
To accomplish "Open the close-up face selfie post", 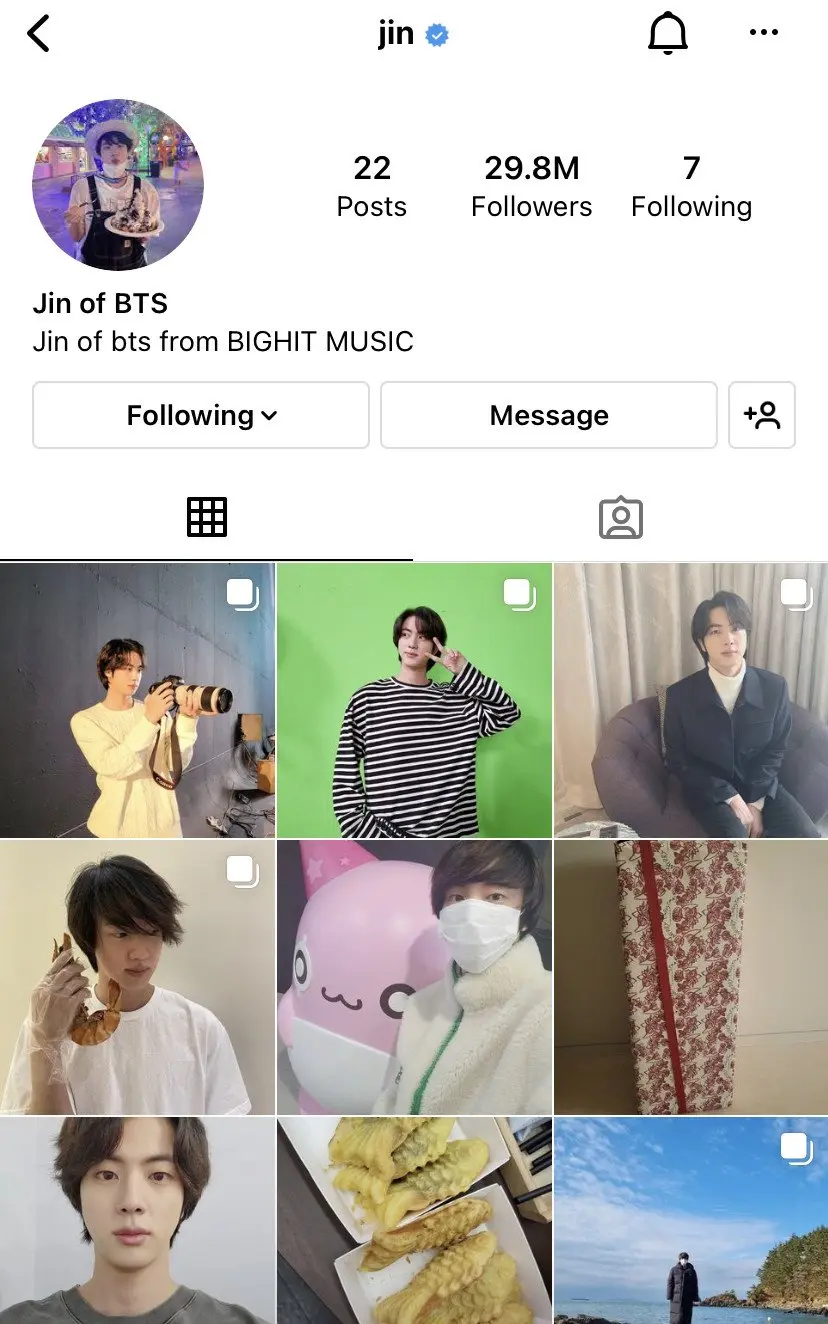I will pyautogui.click(x=137, y=1220).
